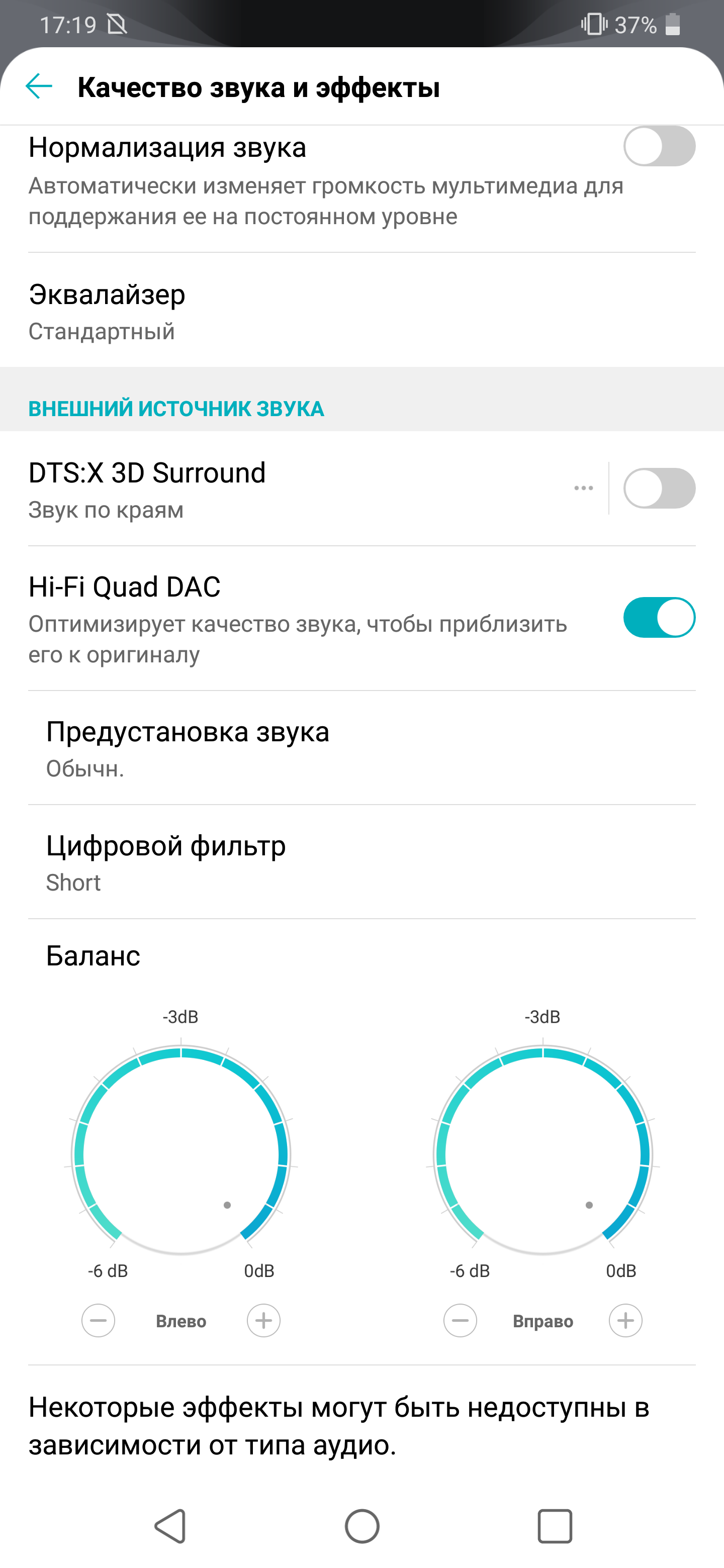This screenshot has height=1568, width=724.
Task: Enable the Нормализация звука switch
Action: [659, 146]
